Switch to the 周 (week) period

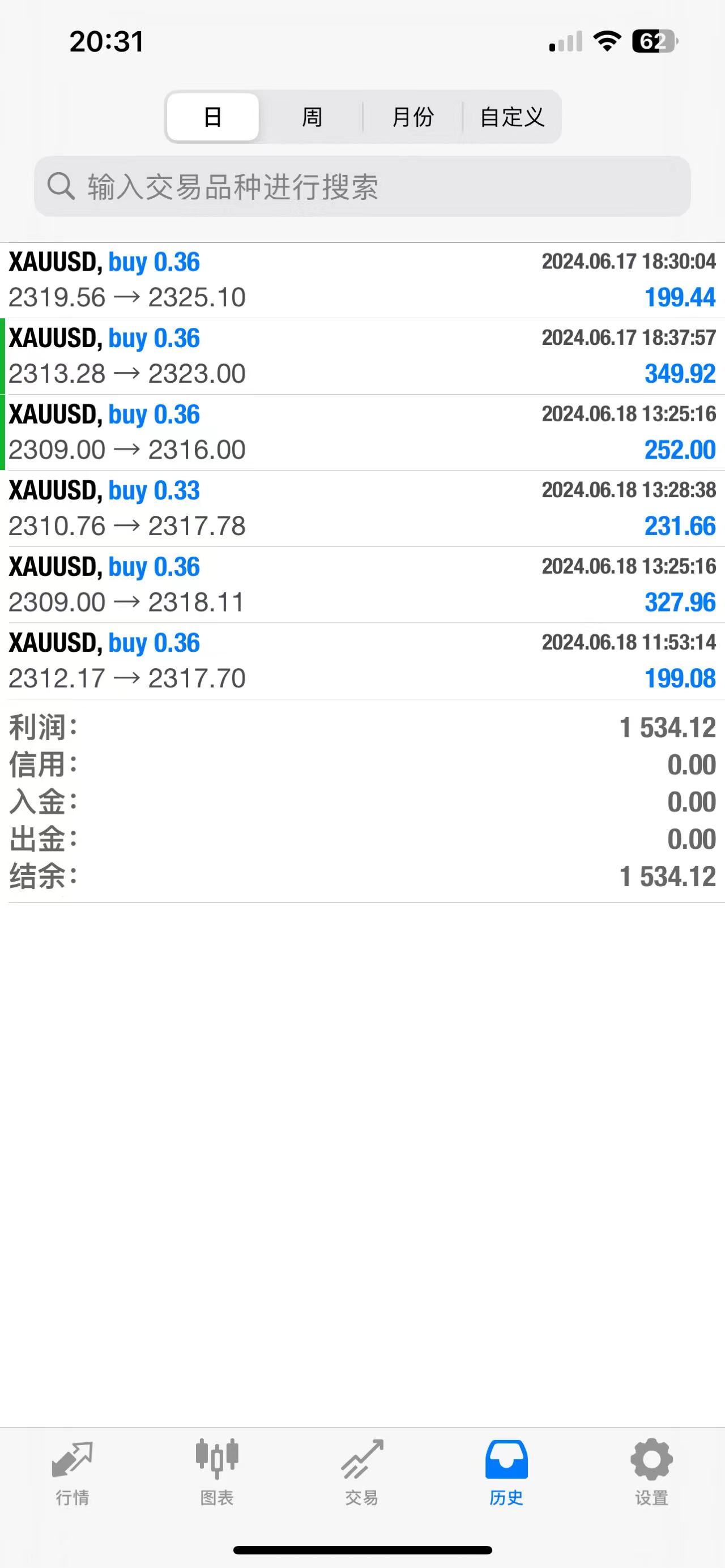312,117
